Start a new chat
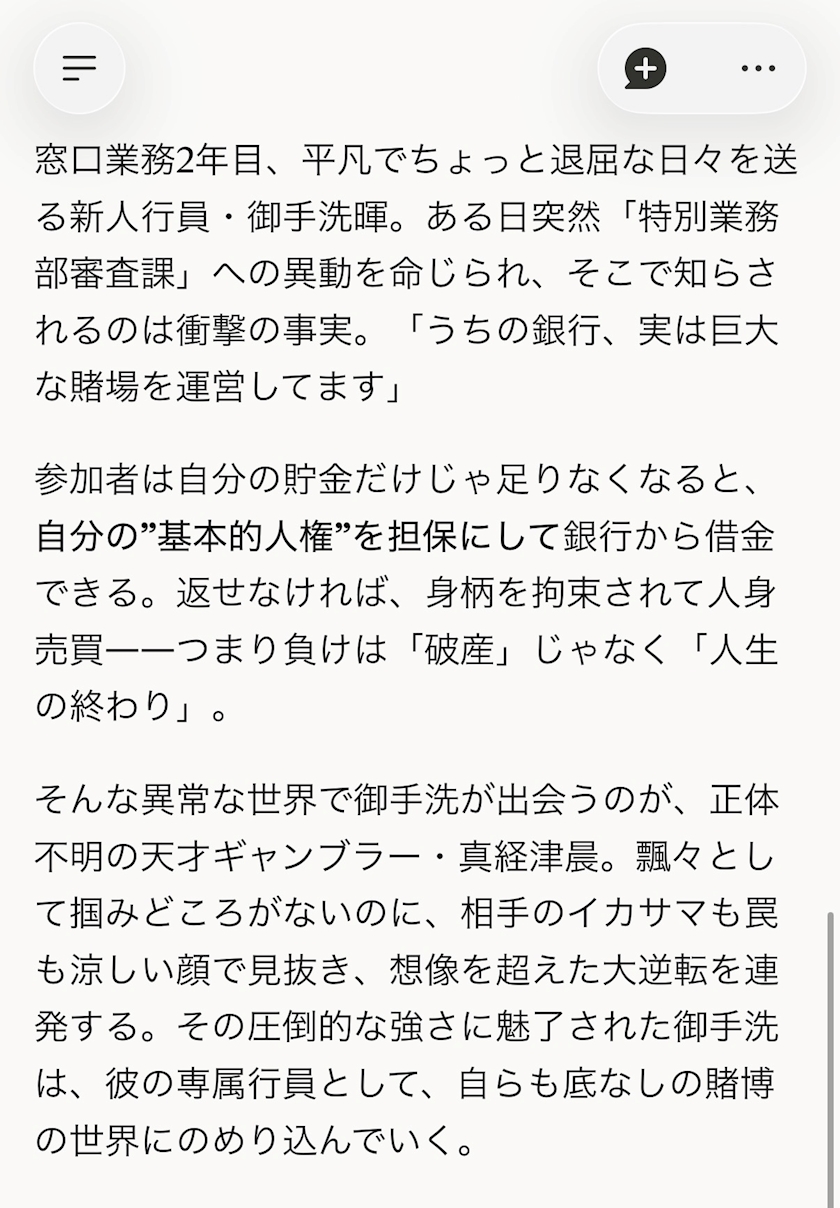Screen dimensions: 840x1208 tap(646, 68)
